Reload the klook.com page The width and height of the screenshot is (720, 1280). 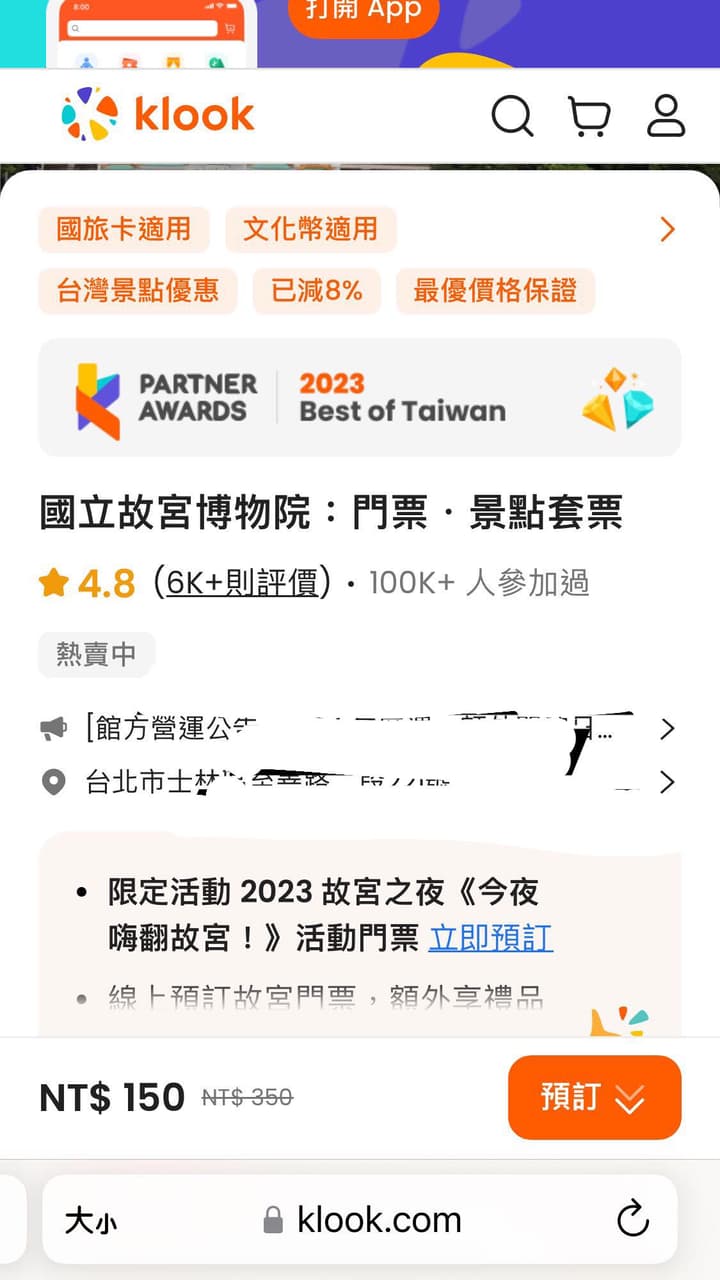(632, 1220)
